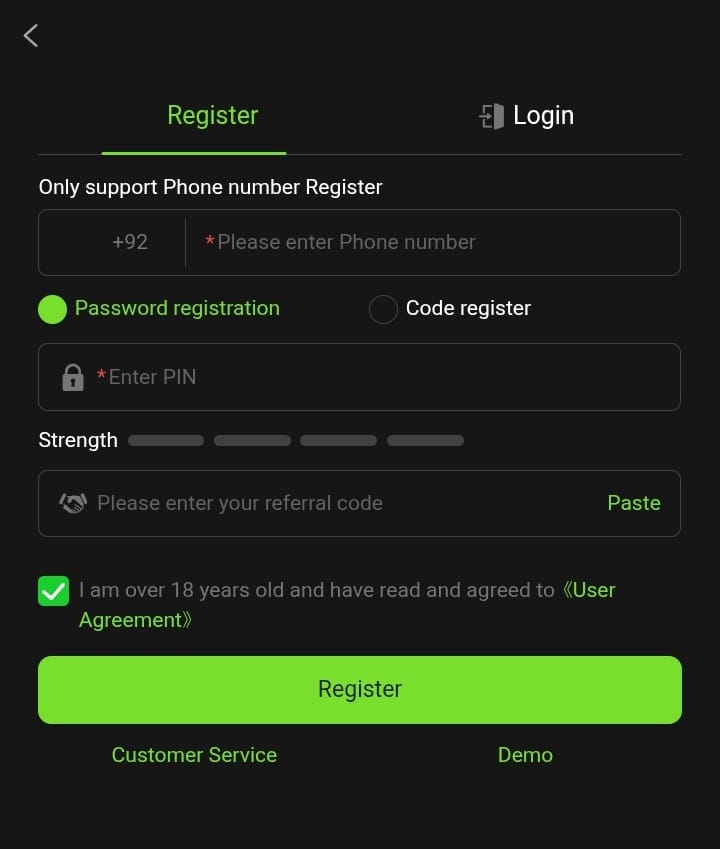Choose Password registration option
Screen dimensions: 720x849
[x=52, y=309]
